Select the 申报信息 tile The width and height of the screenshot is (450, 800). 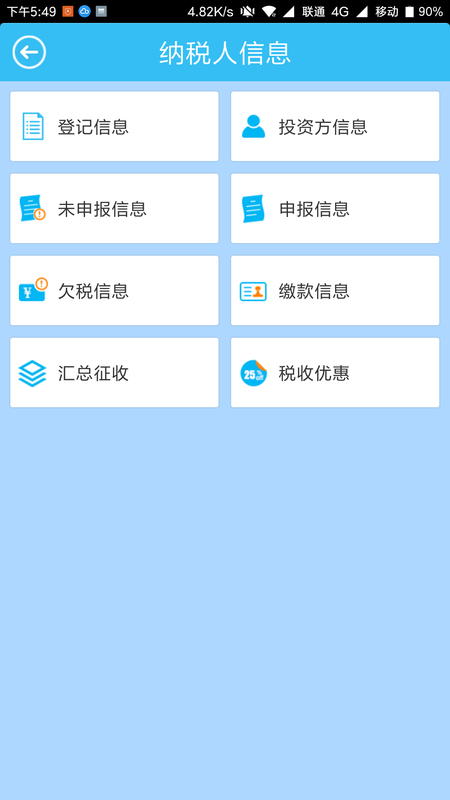point(335,209)
